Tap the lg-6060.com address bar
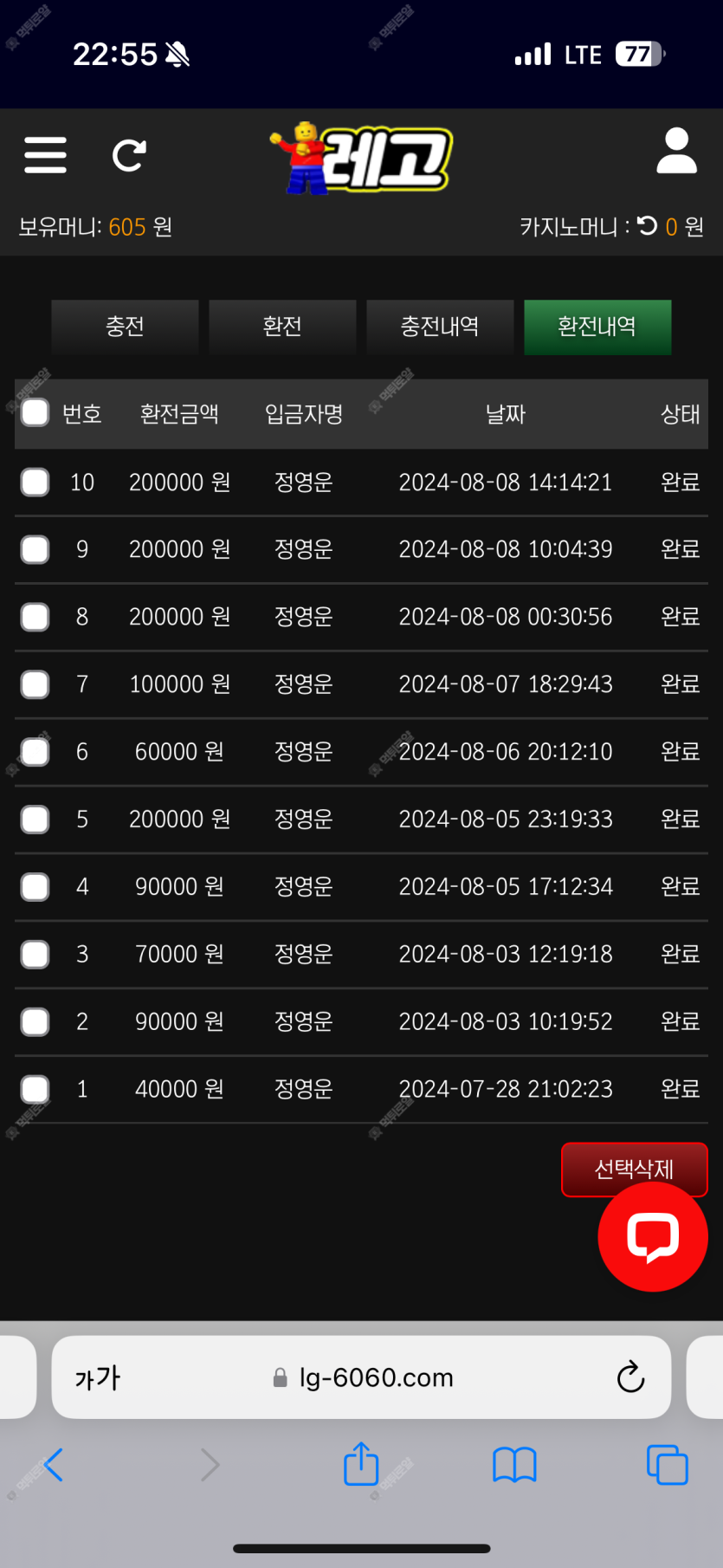Viewport: 723px width, 1568px height. [x=362, y=1377]
